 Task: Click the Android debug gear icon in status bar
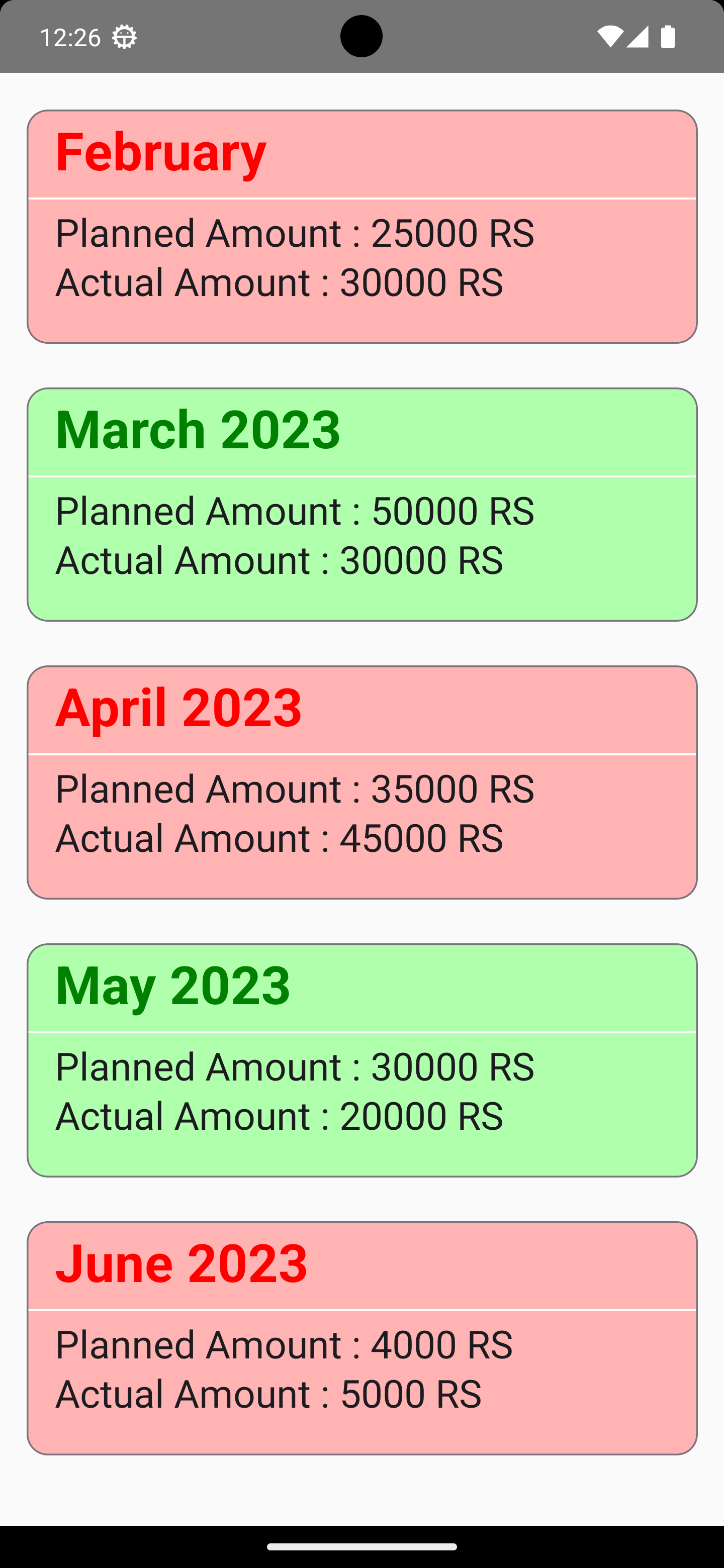(124, 37)
